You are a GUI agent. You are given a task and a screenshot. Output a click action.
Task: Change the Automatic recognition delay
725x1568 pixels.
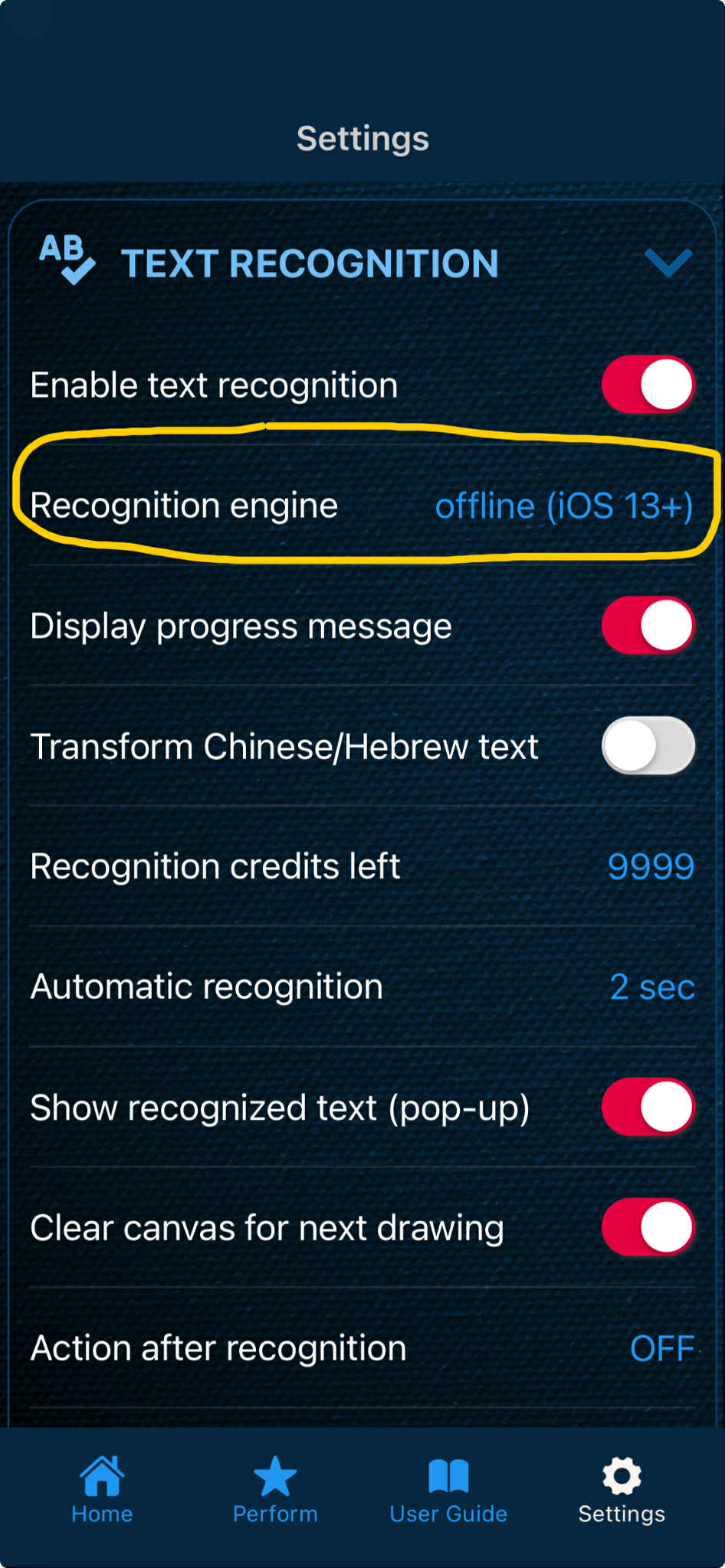coord(651,987)
